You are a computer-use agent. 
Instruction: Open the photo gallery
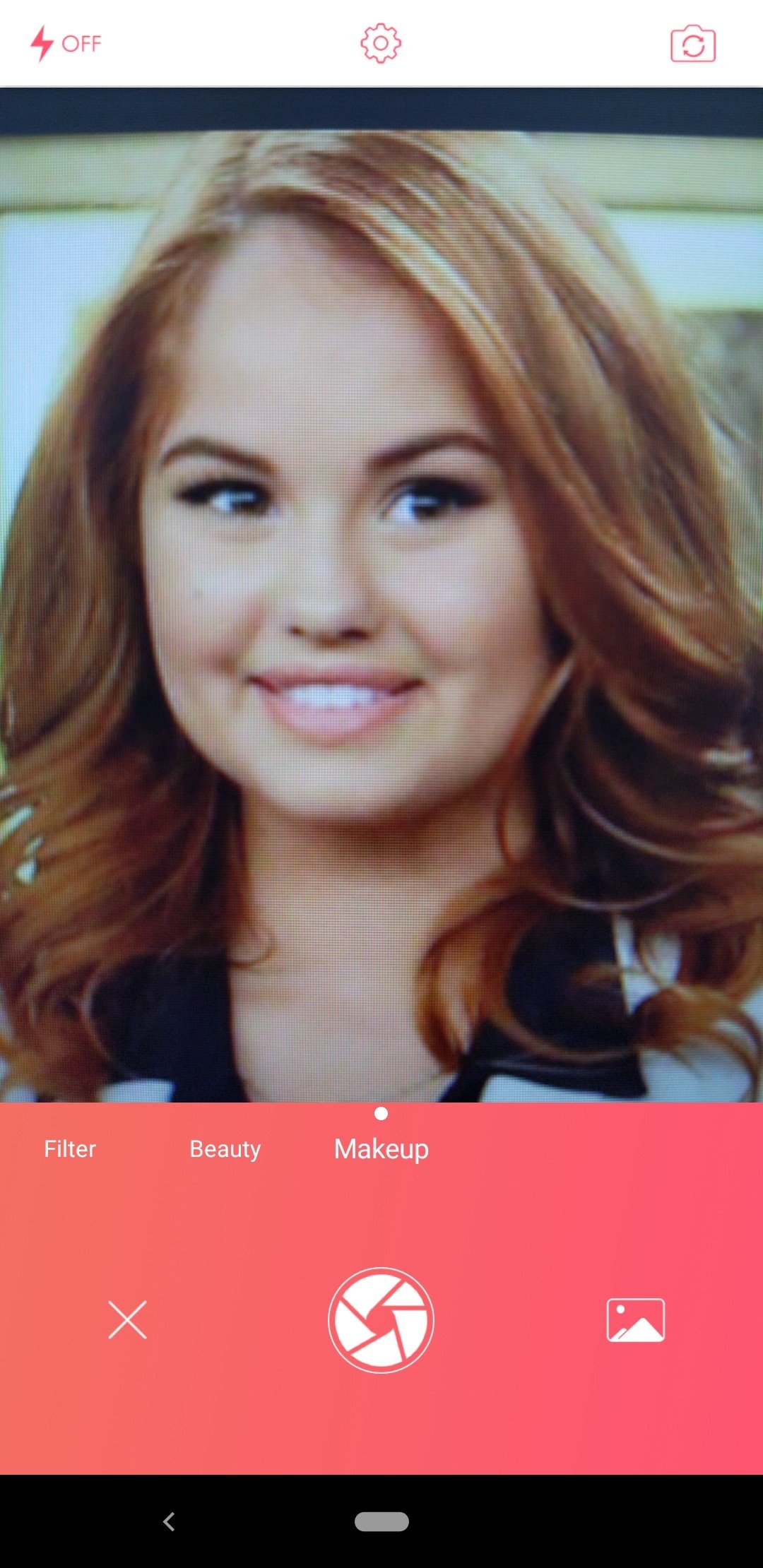coord(635,1319)
